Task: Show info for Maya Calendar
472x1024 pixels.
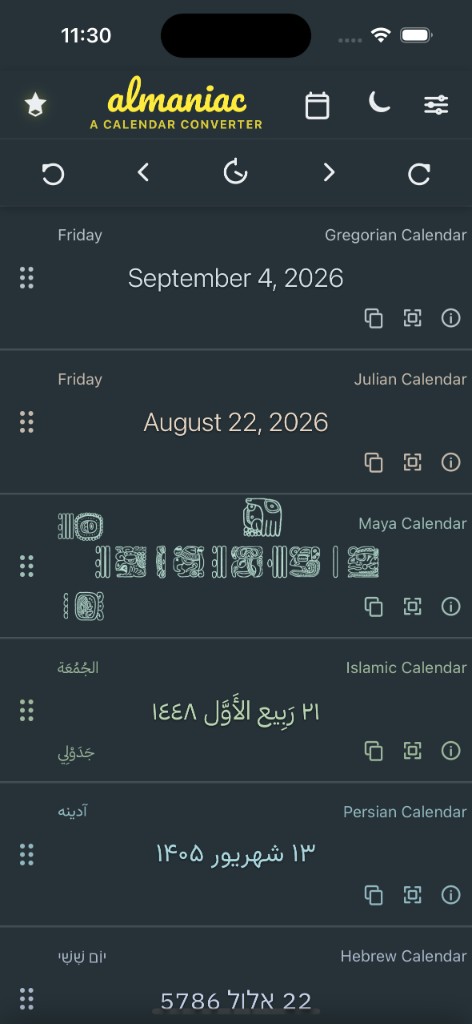Action: tap(450, 607)
